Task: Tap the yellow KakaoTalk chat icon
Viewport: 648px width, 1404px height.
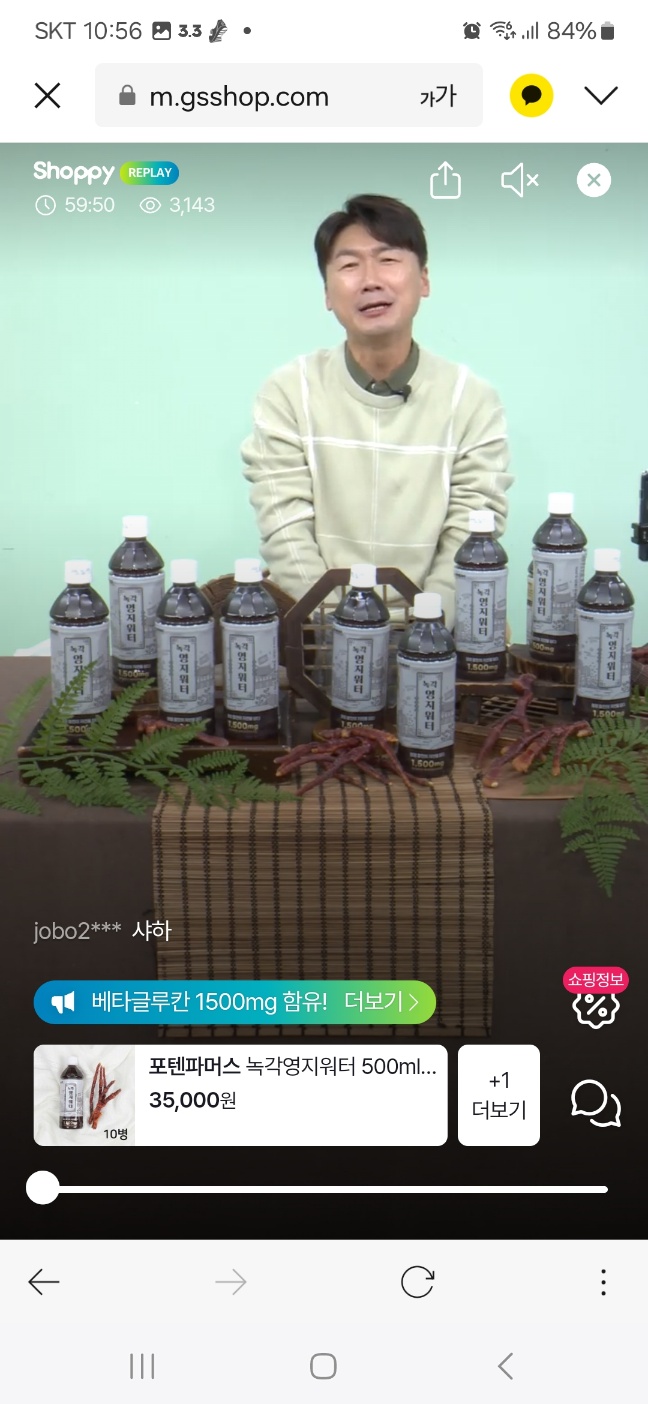Action: [x=531, y=96]
